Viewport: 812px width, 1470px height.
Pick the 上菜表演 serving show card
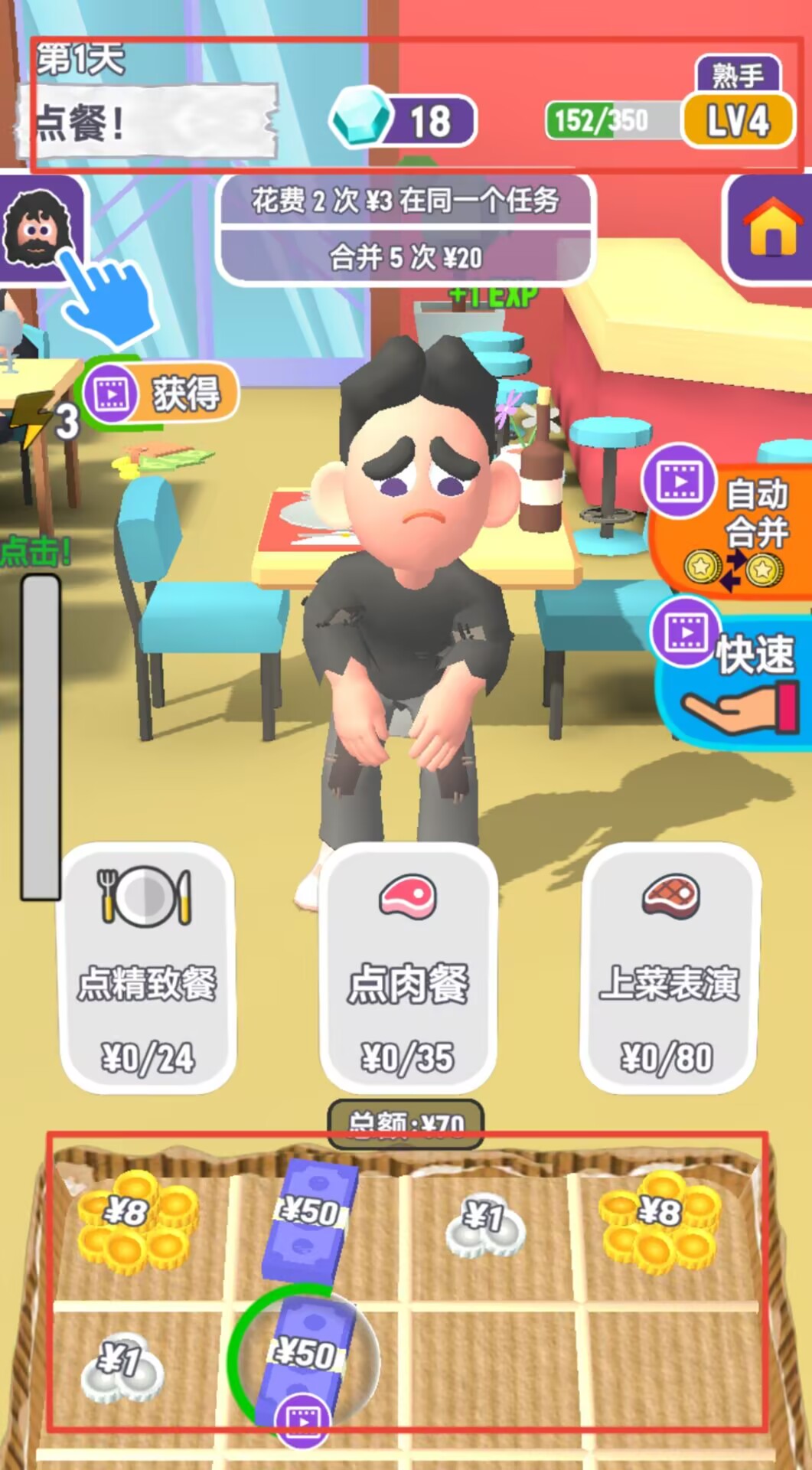669,969
